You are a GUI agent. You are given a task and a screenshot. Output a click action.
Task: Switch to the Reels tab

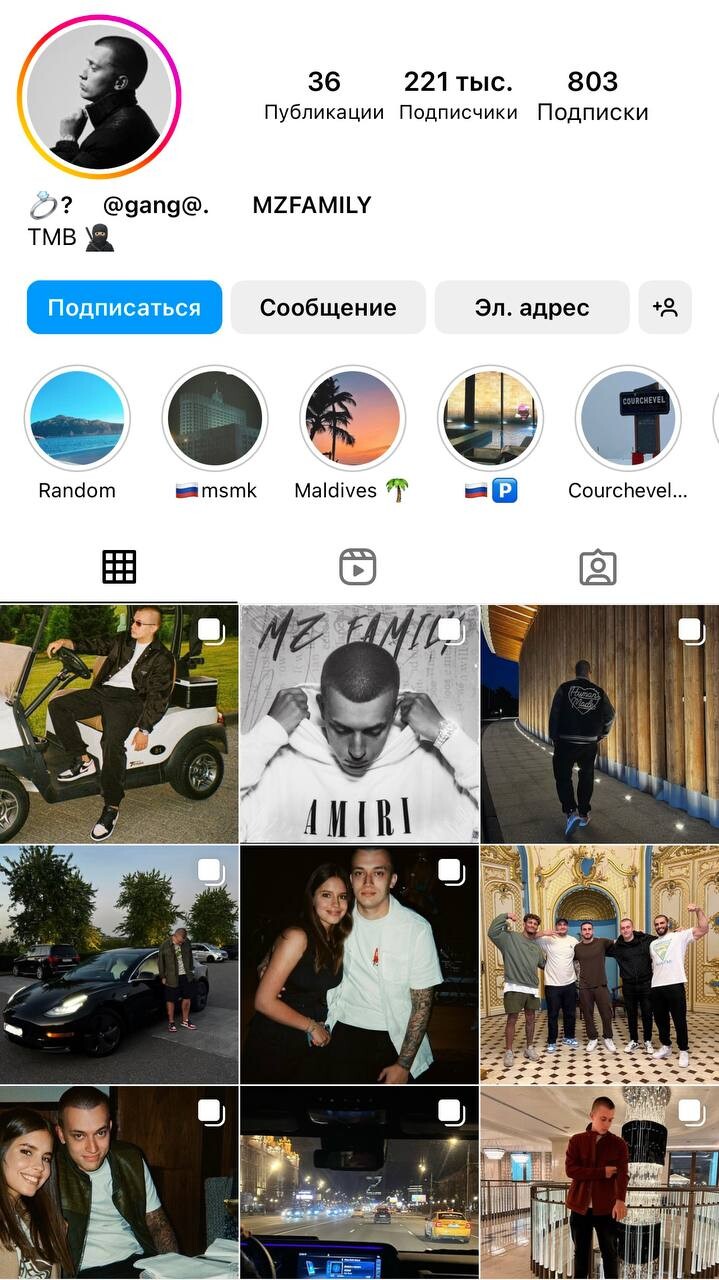click(x=358, y=567)
